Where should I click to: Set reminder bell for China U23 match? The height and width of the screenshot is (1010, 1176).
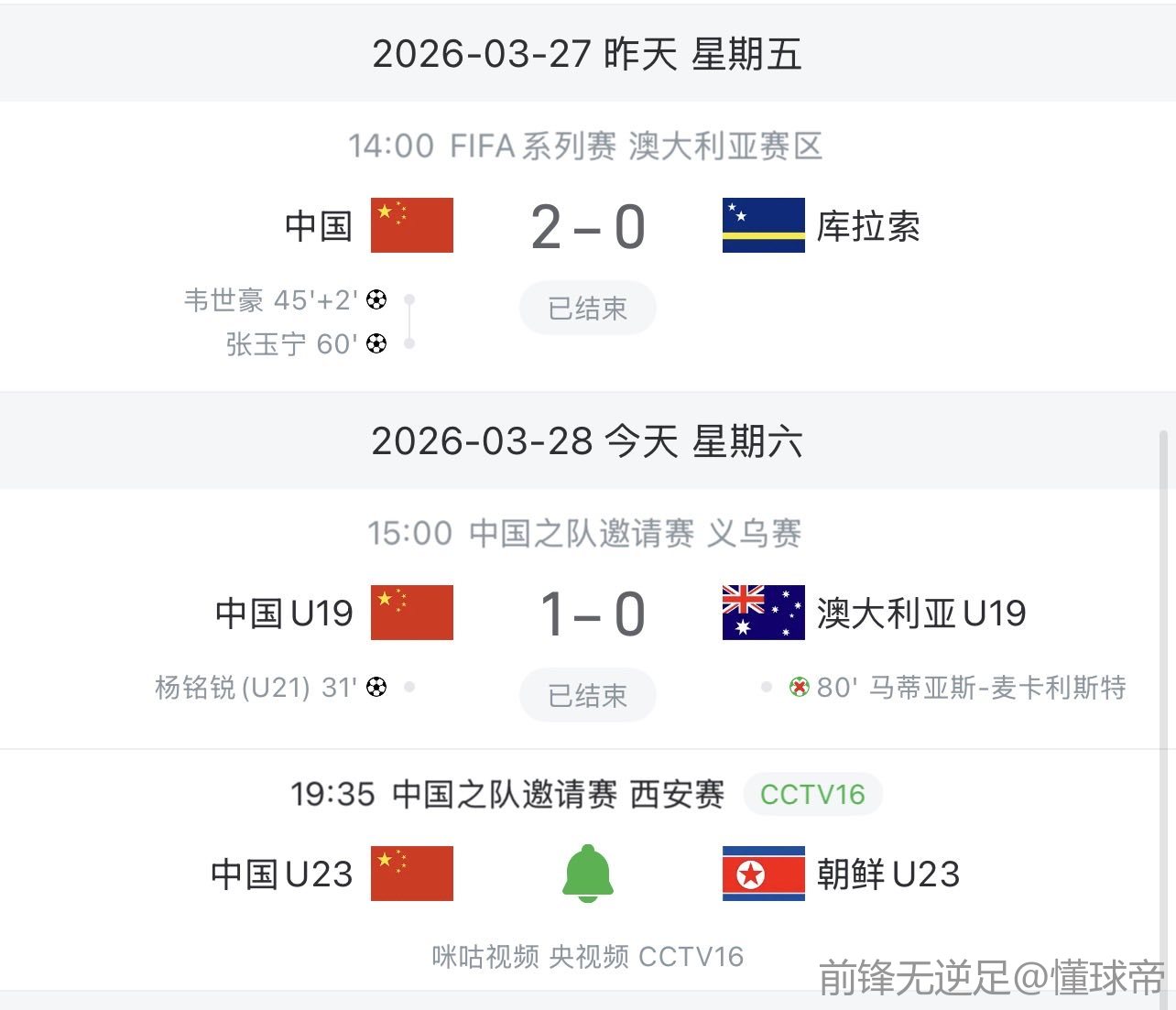click(x=587, y=873)
